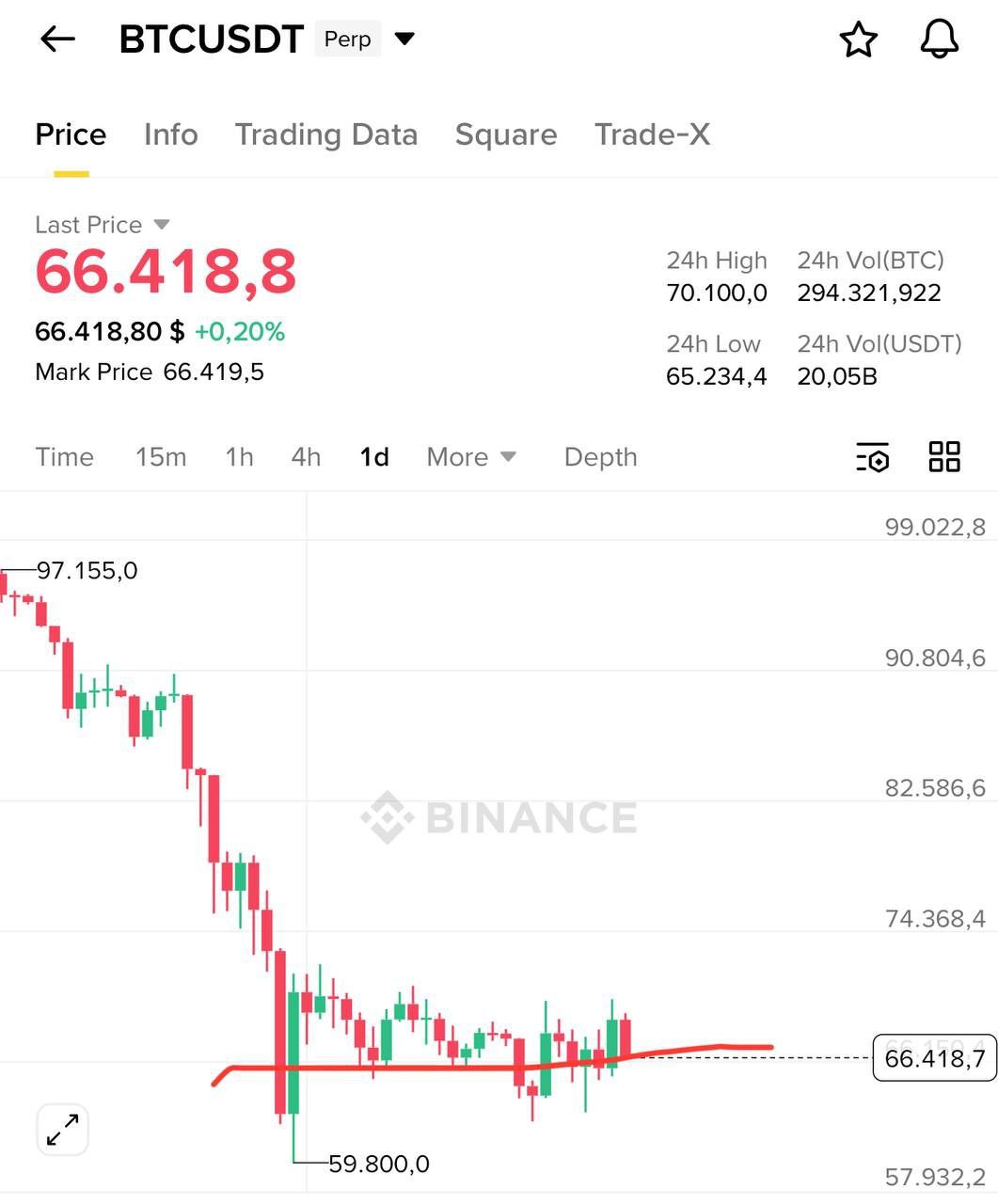Open chart indicator settings icon
The image size is (998, 1204).
click(873, 457)
